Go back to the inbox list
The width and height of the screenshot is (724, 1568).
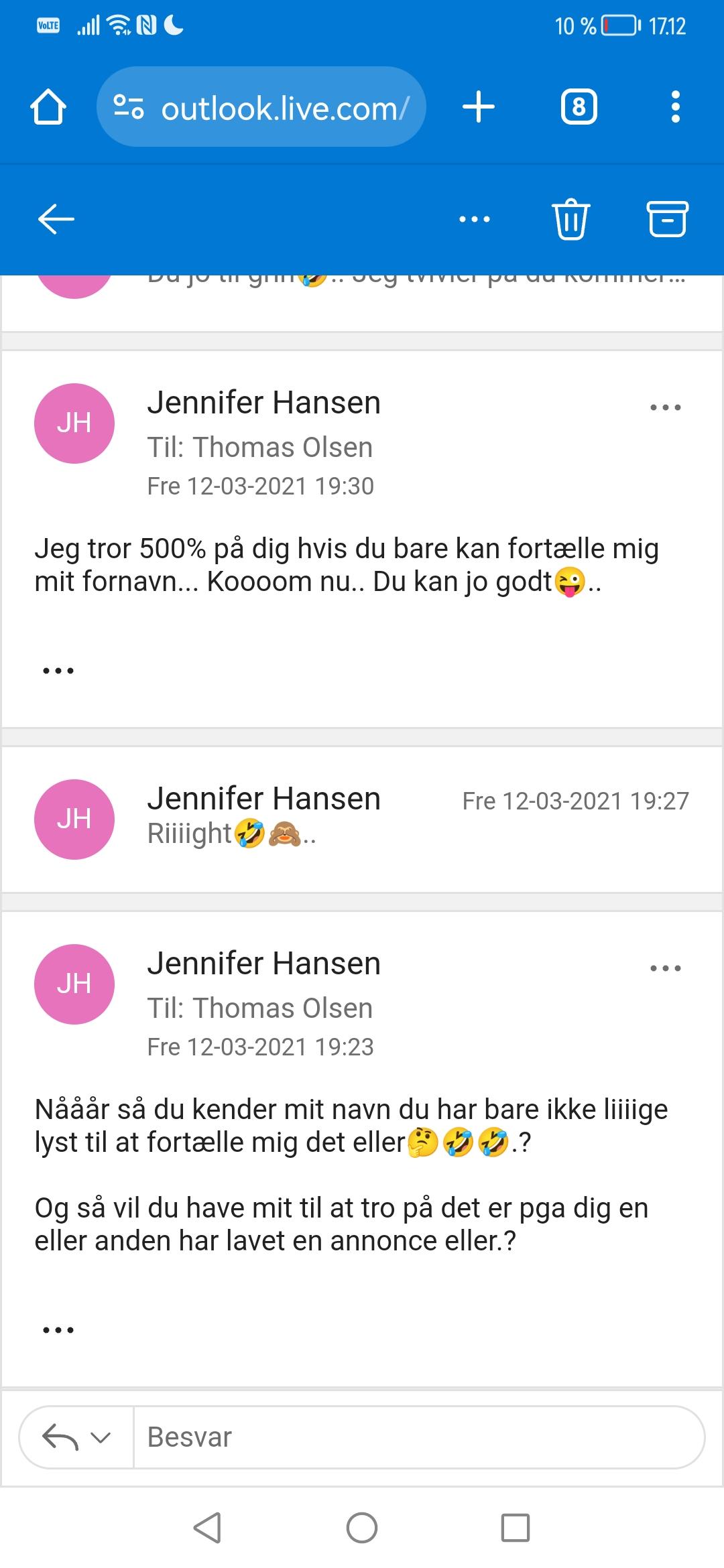(56, 219)
